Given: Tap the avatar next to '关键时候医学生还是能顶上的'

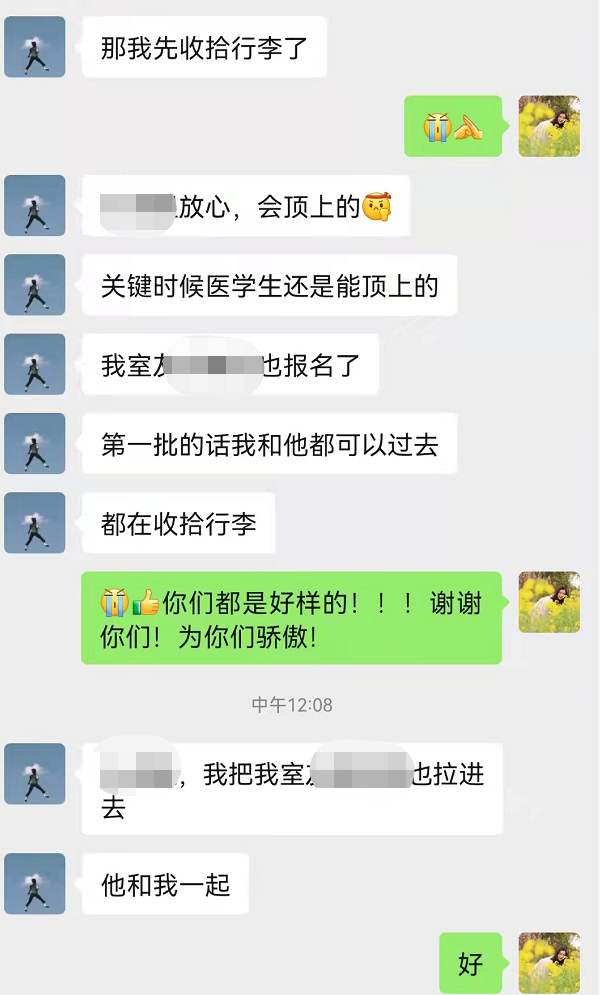Looking at the screenshot, I should tap(35, 285).
